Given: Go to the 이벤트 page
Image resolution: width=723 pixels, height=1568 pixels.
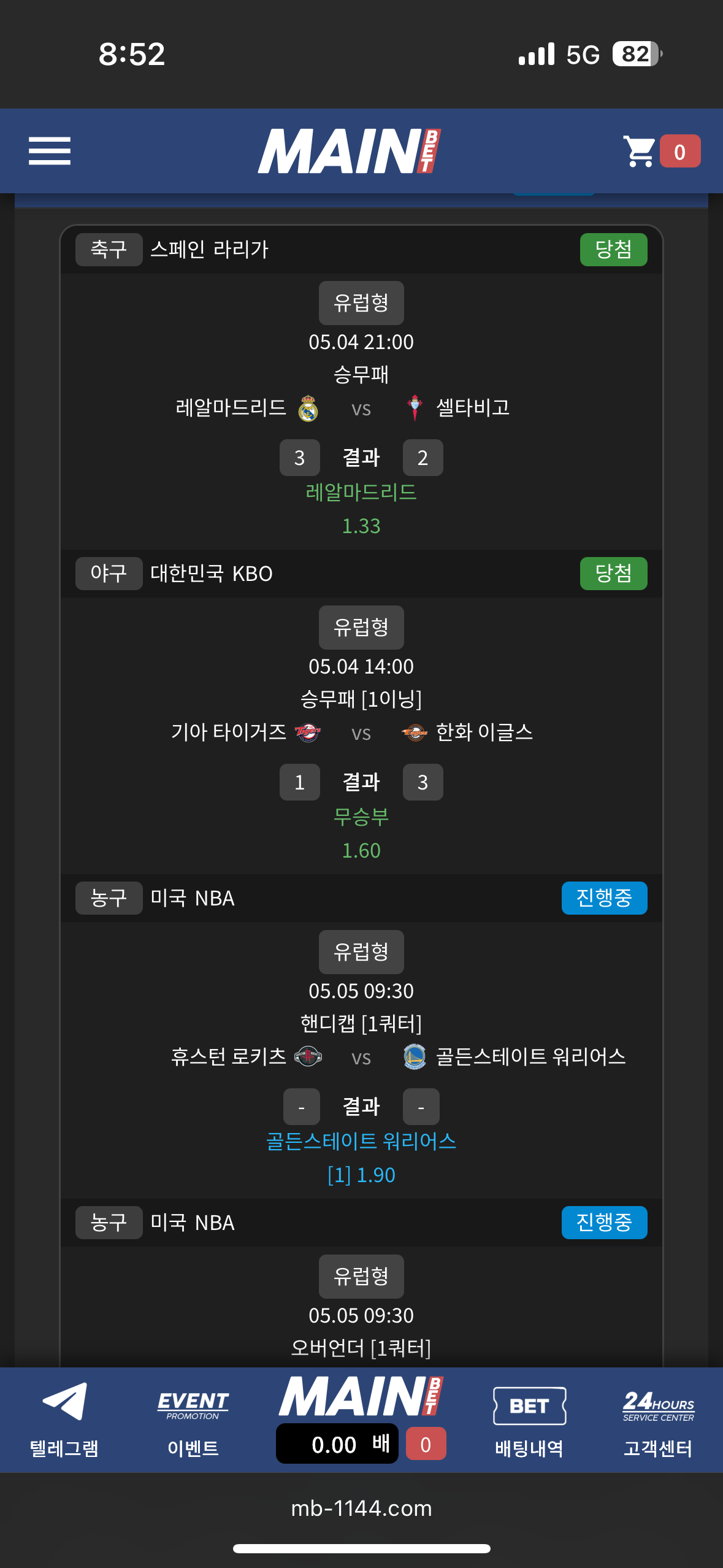Looking at the screenshot, I should coord(193,1420).
